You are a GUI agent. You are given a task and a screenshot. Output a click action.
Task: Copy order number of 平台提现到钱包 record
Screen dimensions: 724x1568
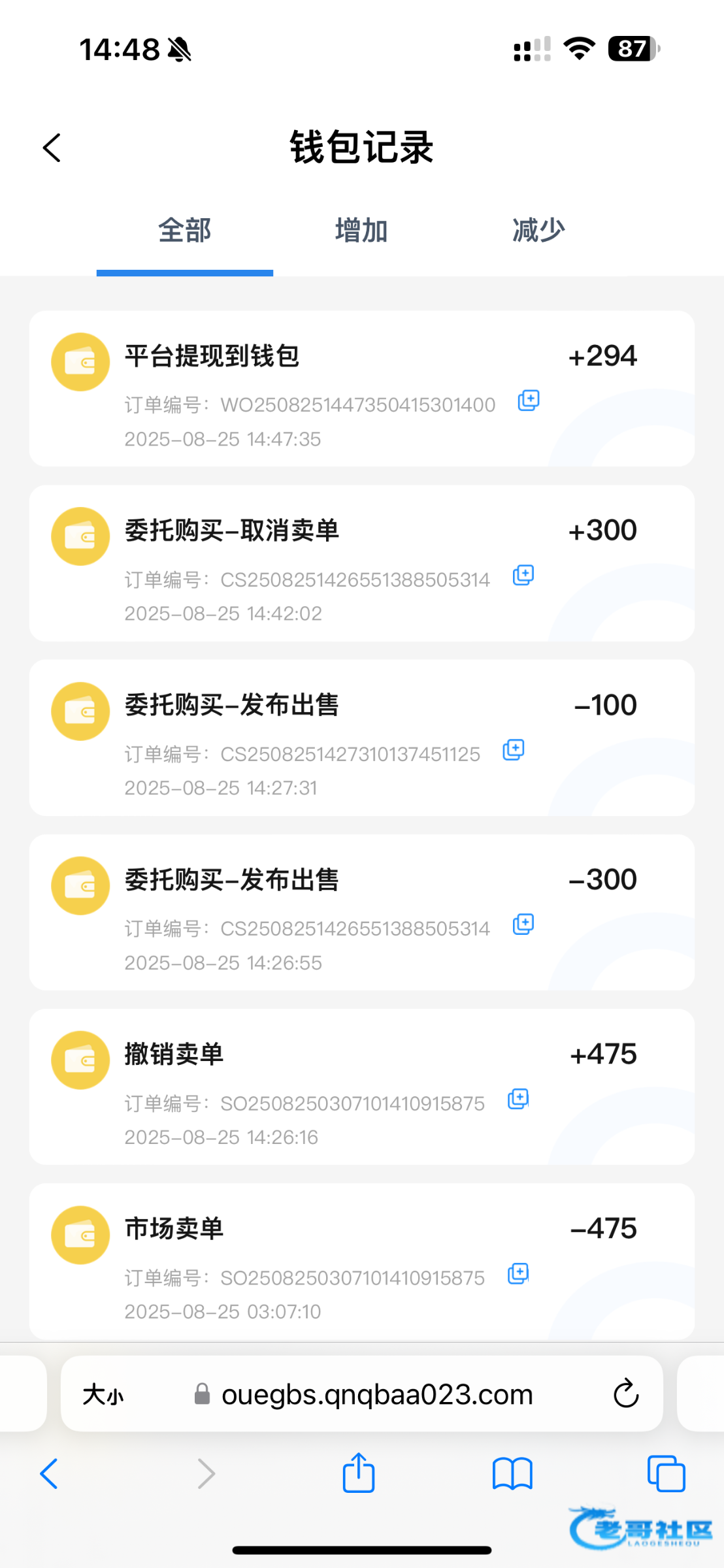pos(529,400)
